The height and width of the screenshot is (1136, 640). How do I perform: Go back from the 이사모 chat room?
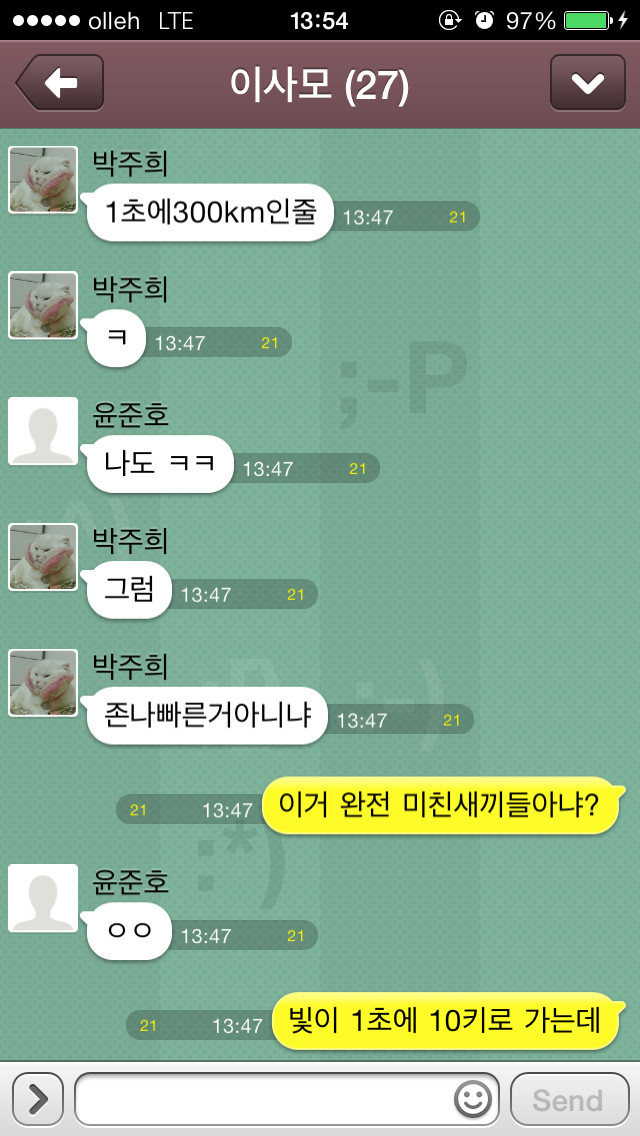point(59,83)
